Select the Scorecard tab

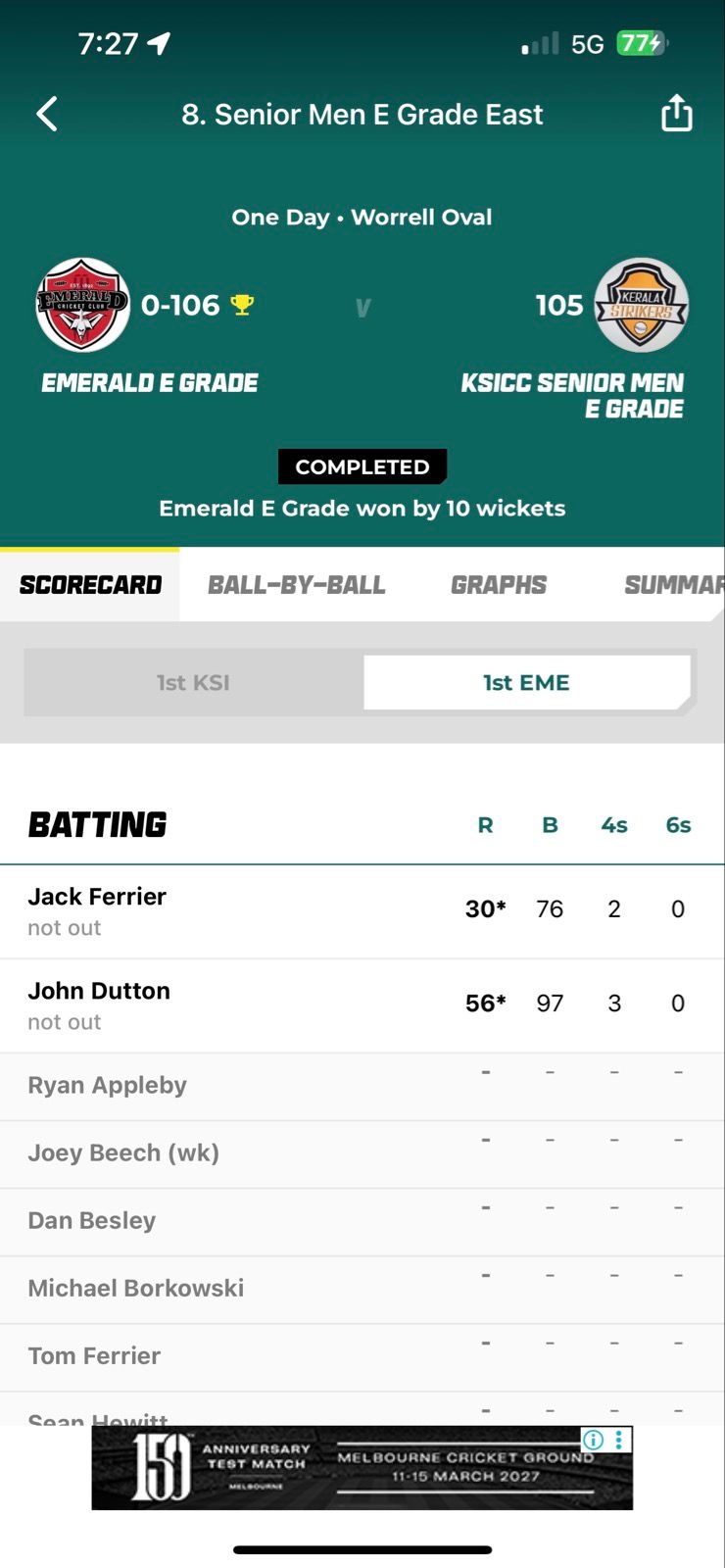coord(90,585)
